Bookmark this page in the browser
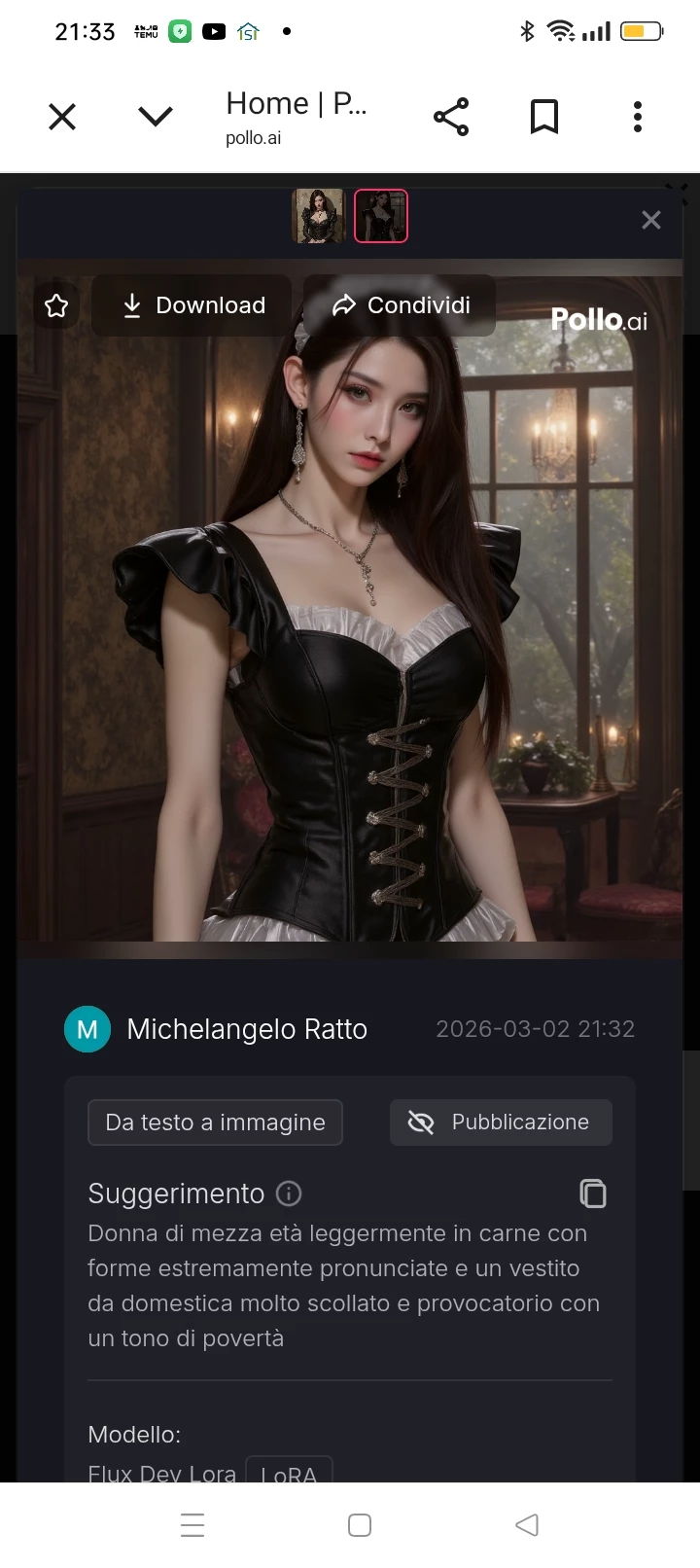 tap(544, 118)
